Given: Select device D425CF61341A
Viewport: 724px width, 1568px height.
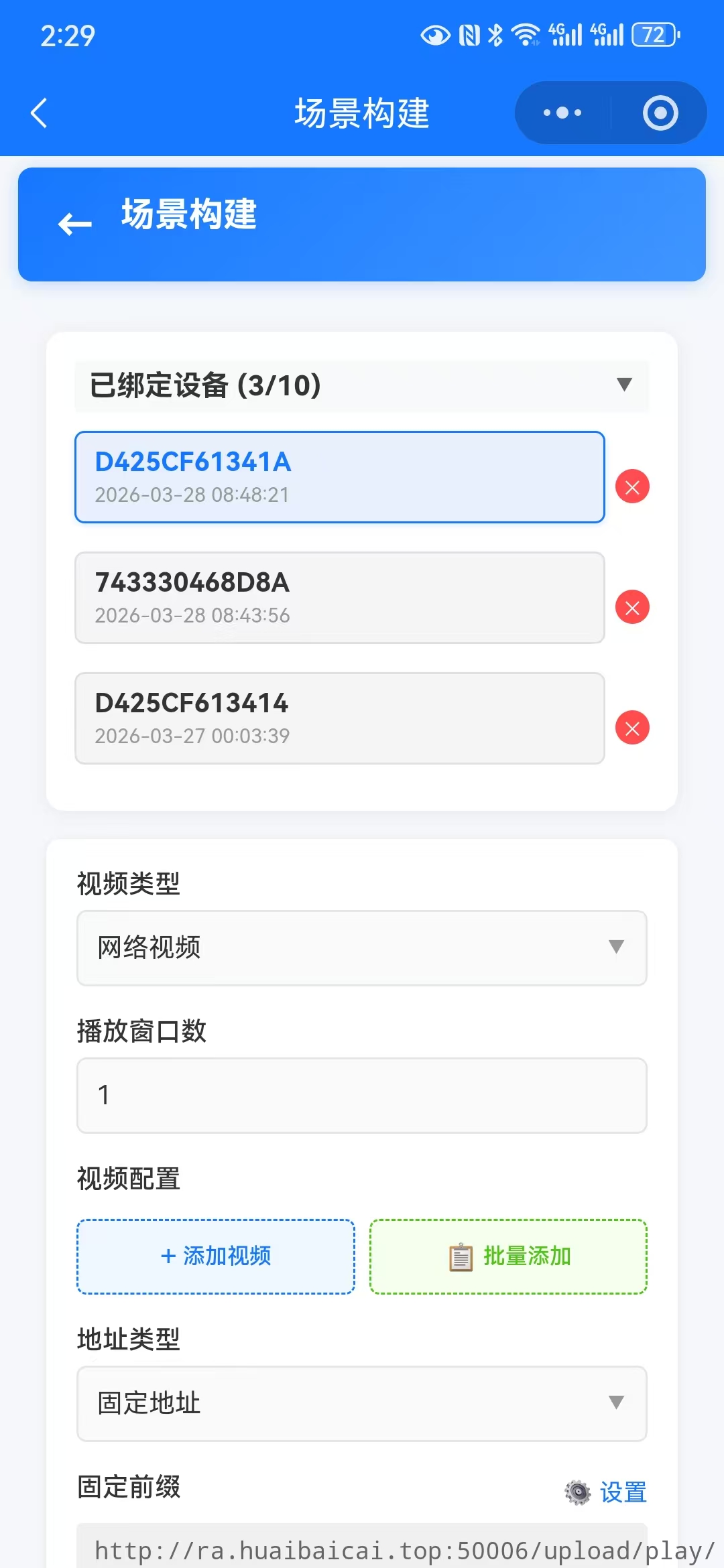Looking at the screenshot, I should [x=339, y=477].
